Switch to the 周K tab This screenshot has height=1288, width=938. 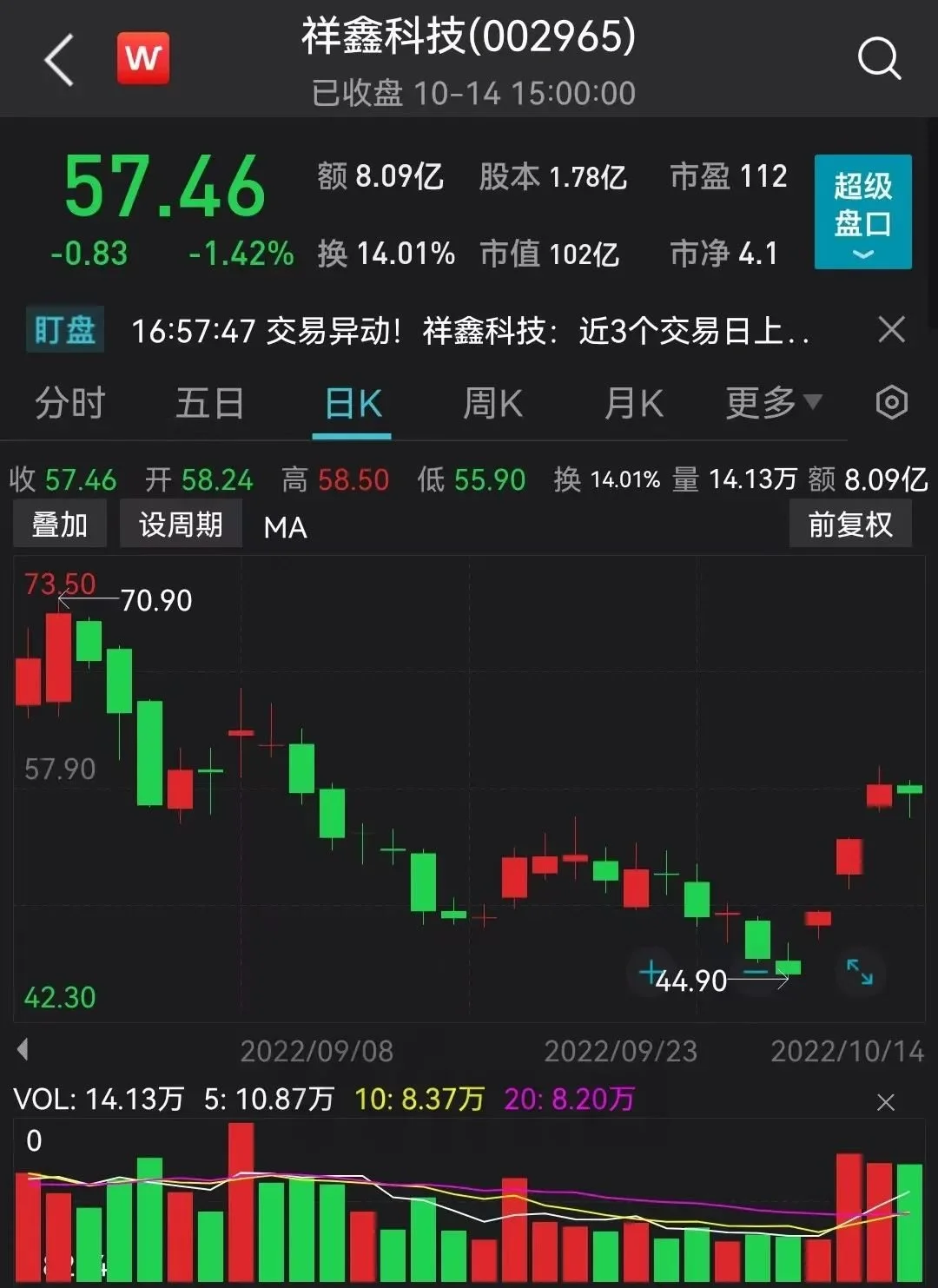tap(492, 404)
